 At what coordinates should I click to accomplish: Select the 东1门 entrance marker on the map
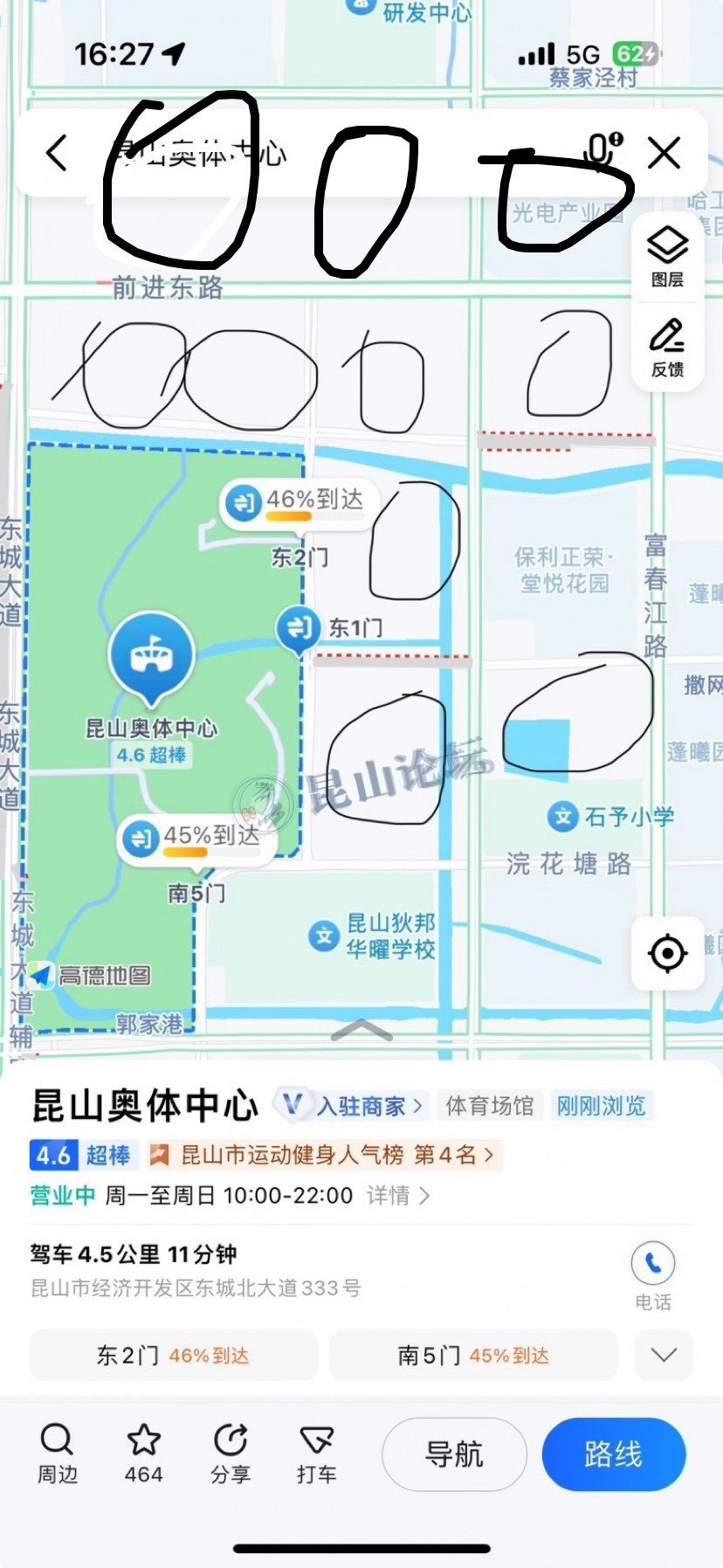coord(299,627)
